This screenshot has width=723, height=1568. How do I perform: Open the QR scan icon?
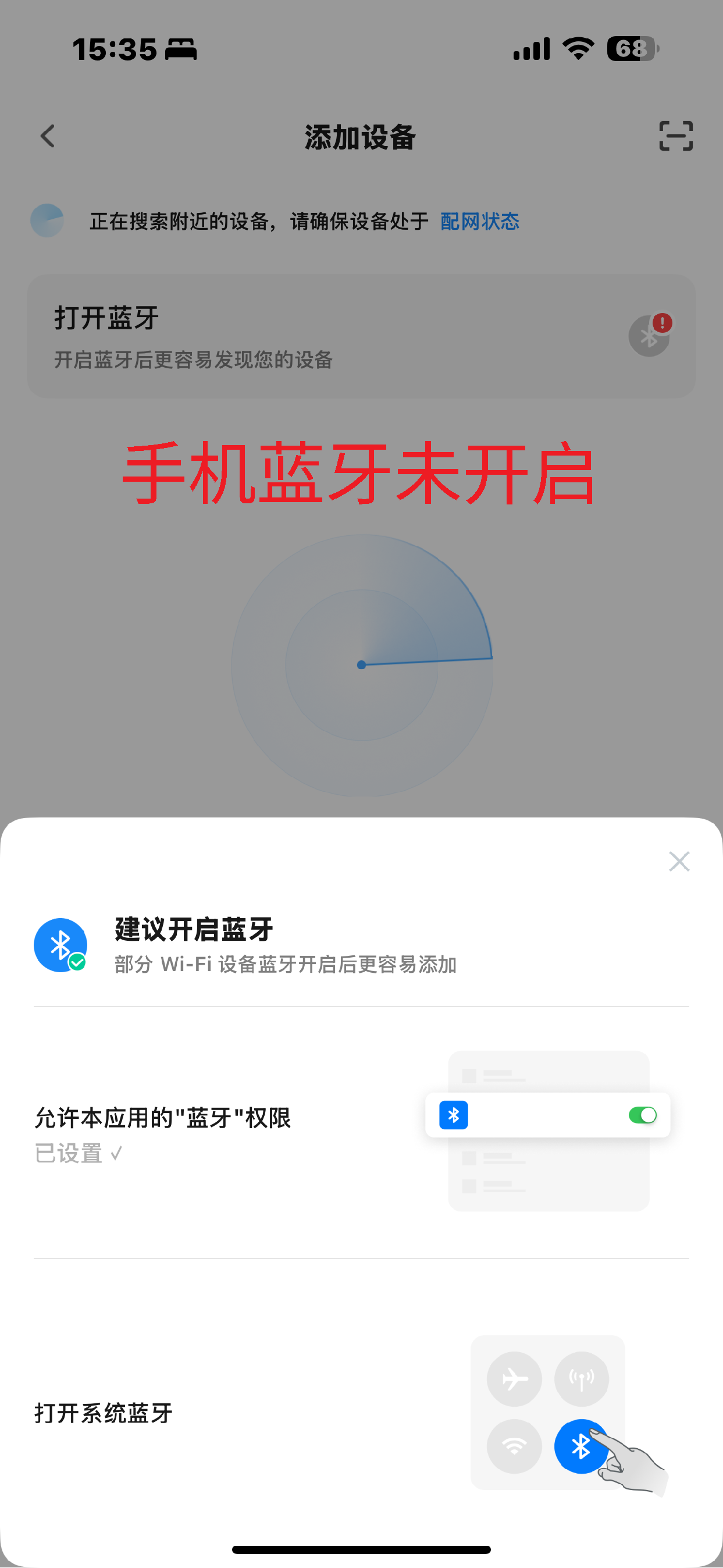tap(675, 136)
